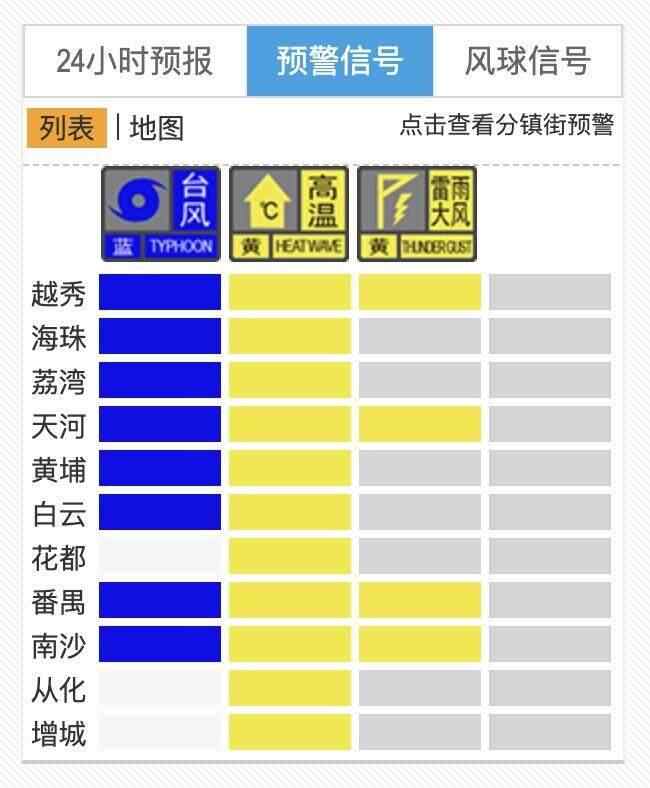Show warnings in 列表 view

[x=67, y=128]
